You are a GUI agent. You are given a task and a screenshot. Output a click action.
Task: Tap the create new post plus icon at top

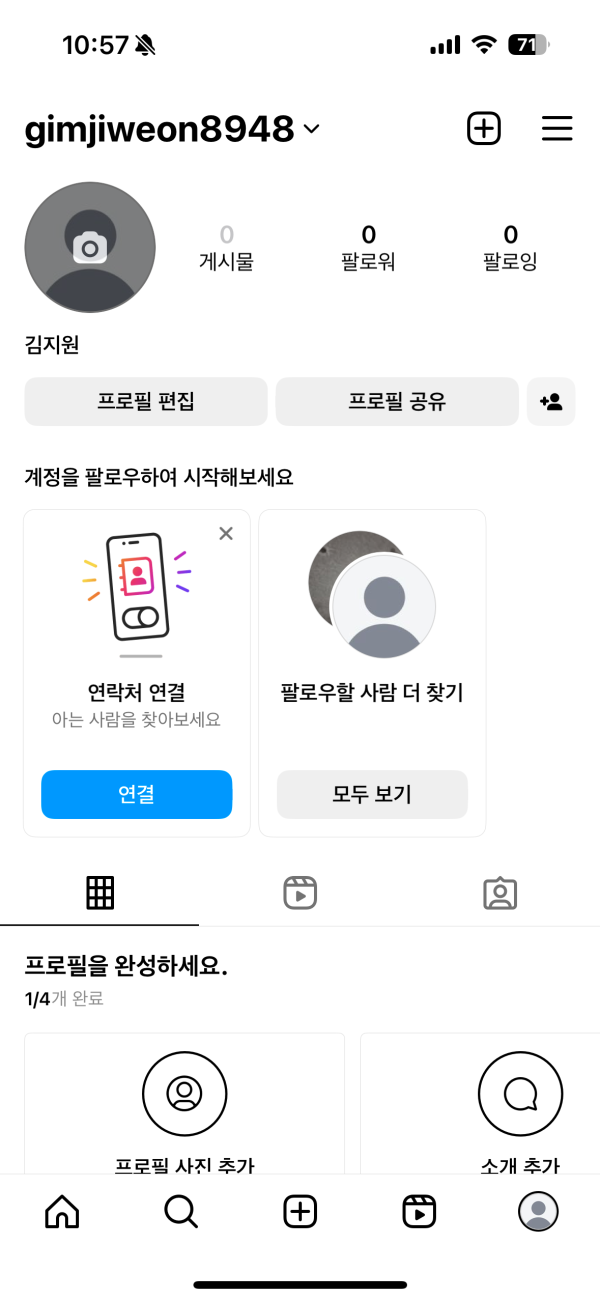484,128
